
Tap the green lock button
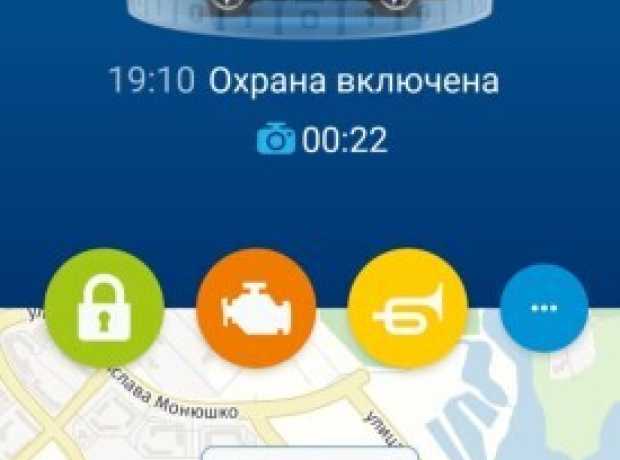[x=104, y=308]
